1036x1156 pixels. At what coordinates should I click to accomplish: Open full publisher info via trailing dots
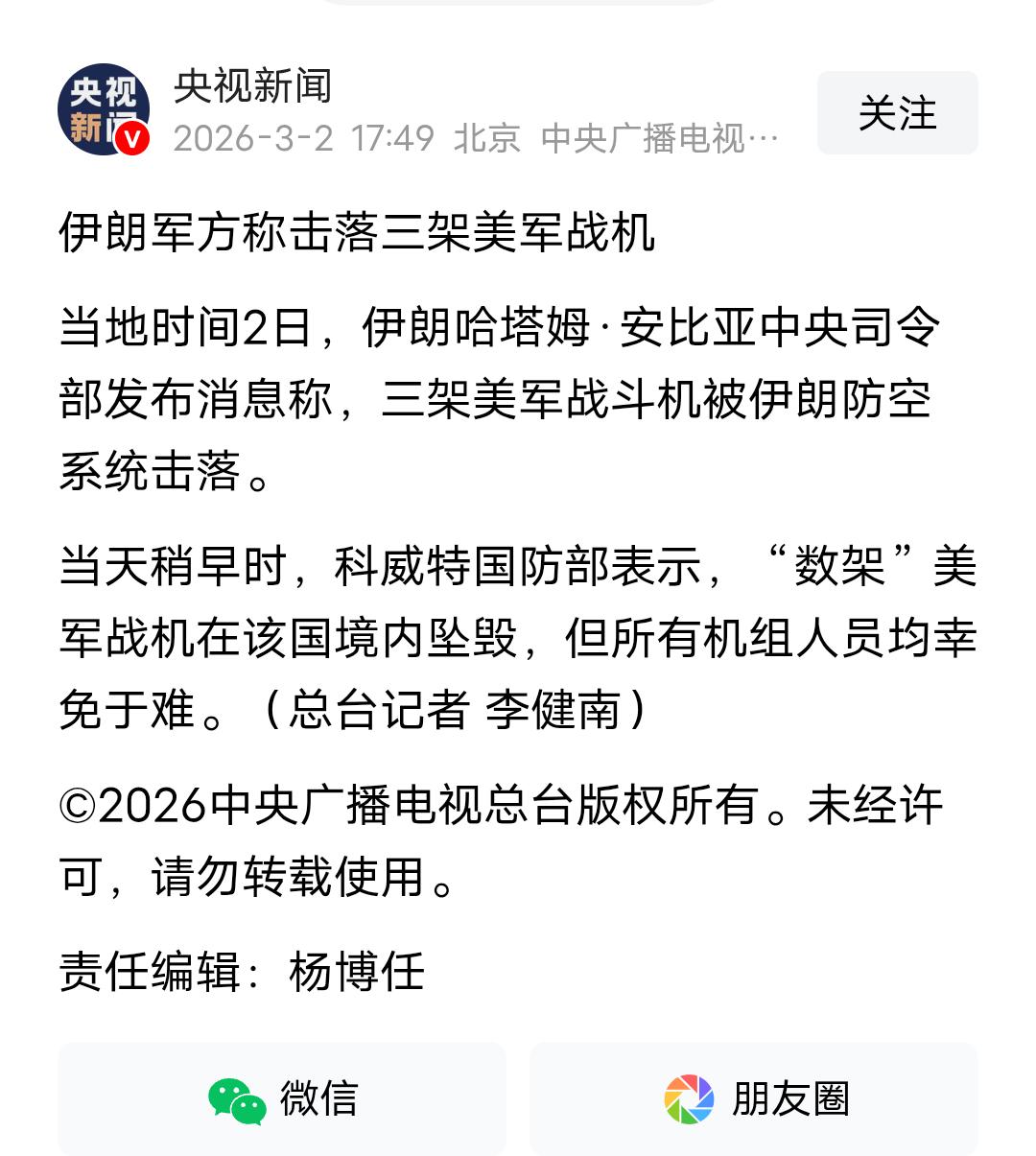[x=763, y=139]
